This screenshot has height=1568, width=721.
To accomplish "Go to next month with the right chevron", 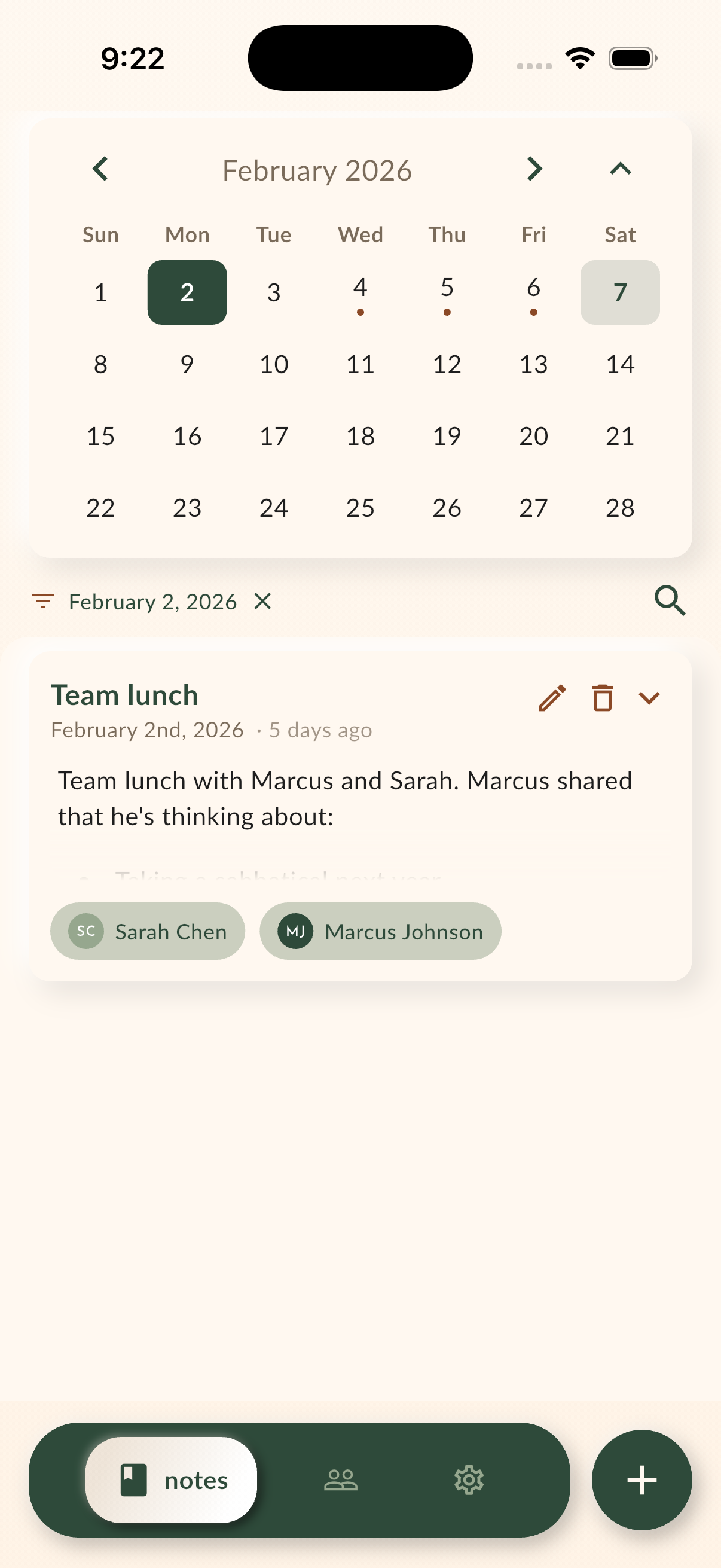I will 533,169.
